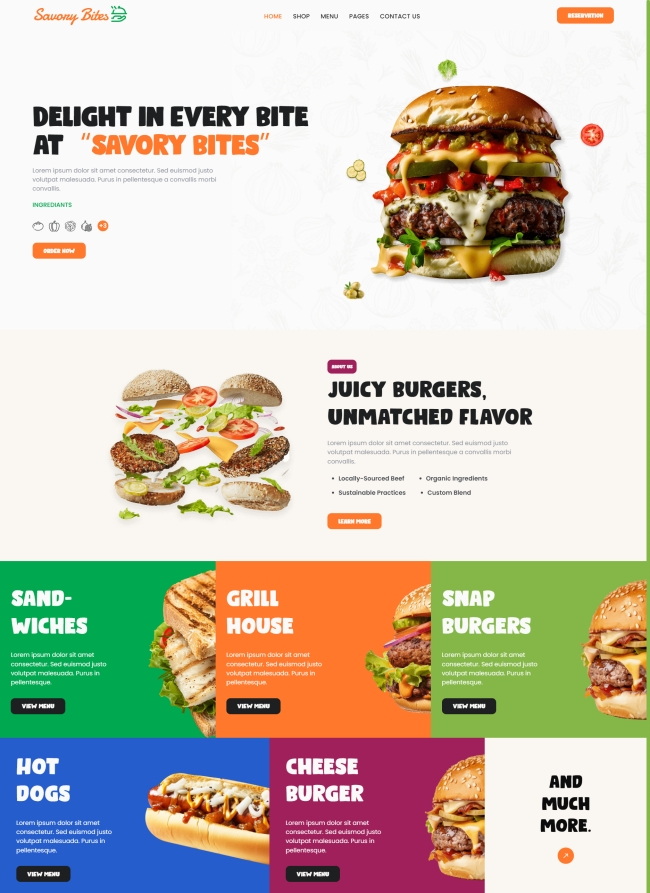View menu for Snap Burgers

coord(468,706)
